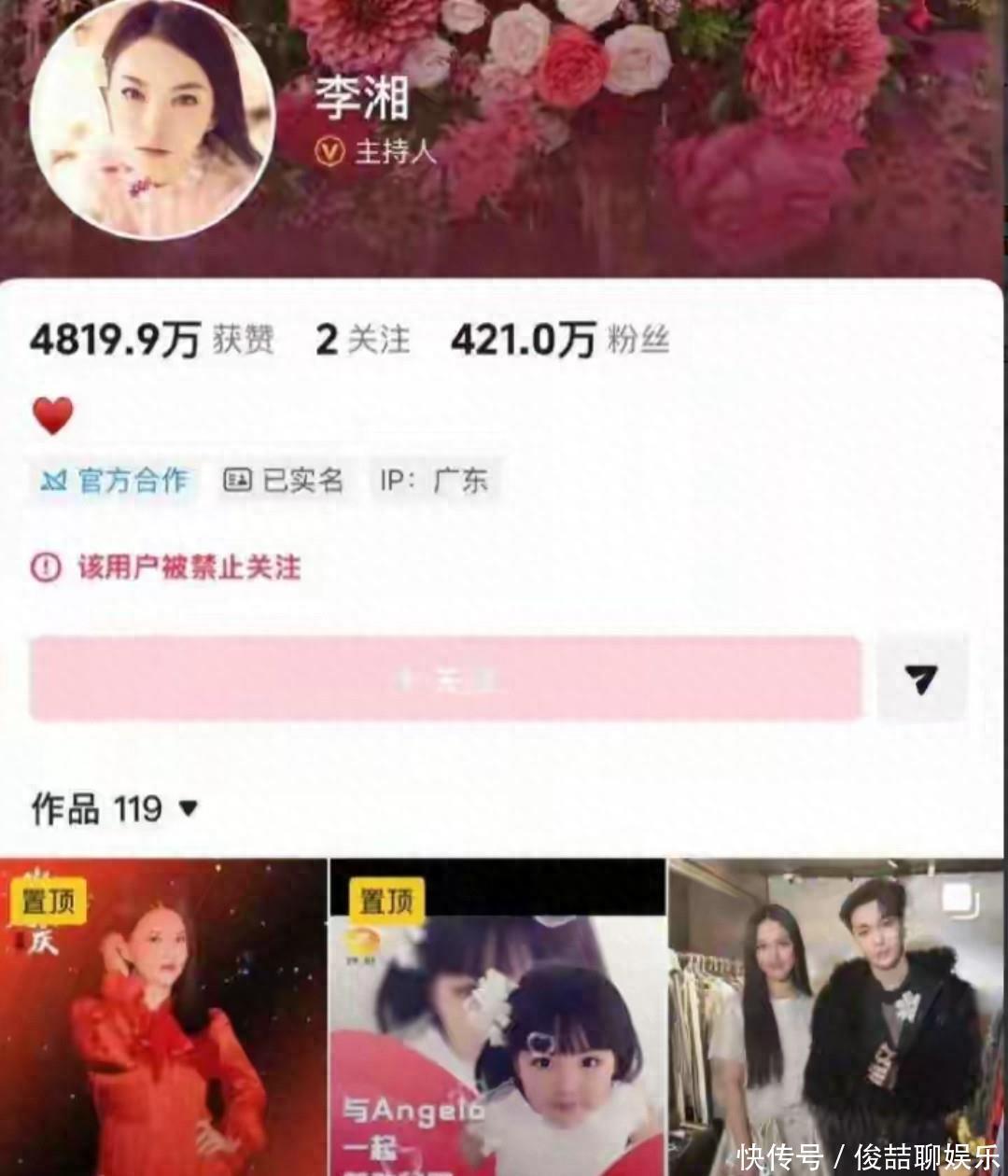1008x1176 pixels.
Task: Open the 官方合作 badge
Action: point(114,481)
